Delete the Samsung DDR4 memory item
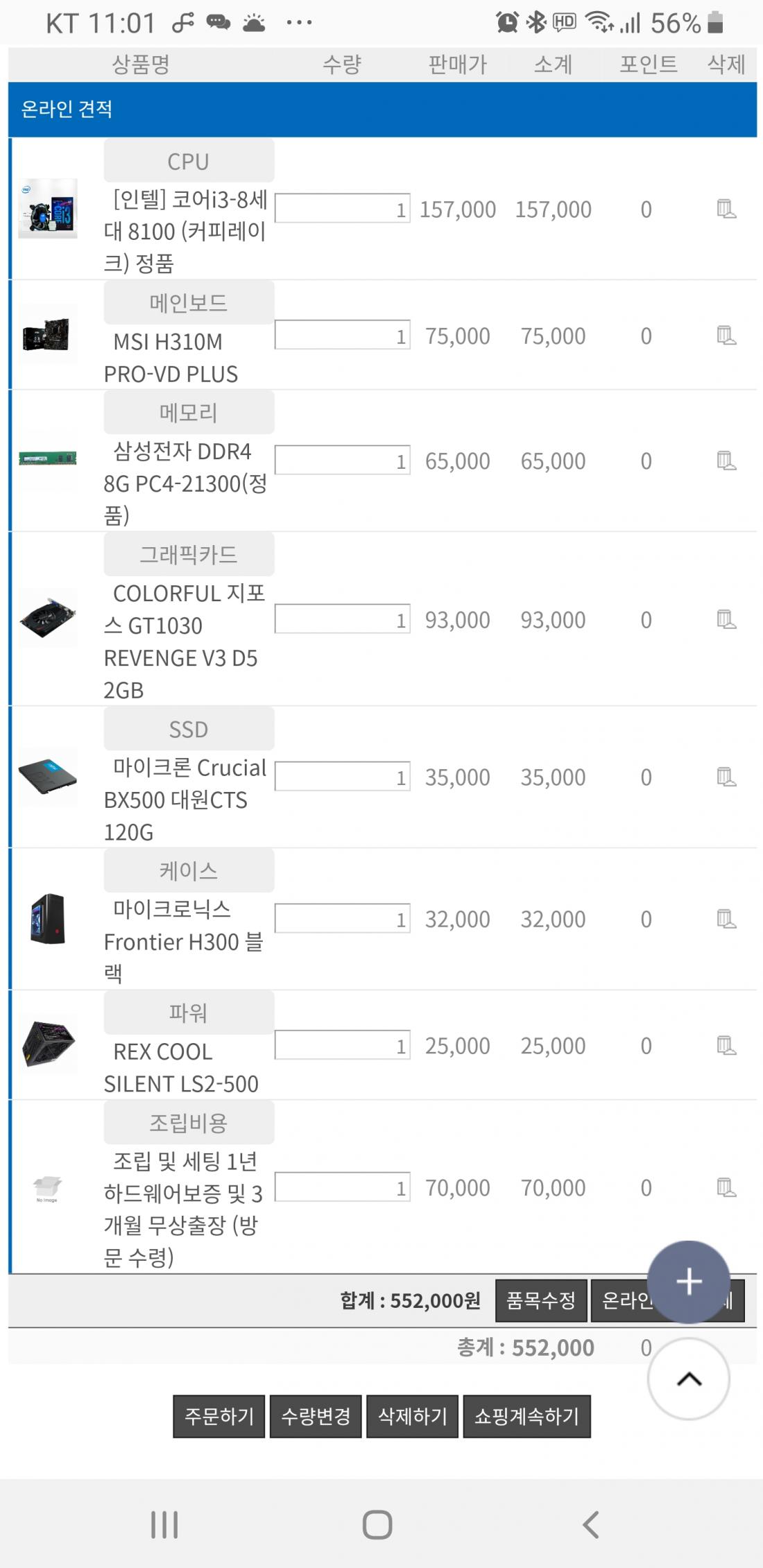 click(726, 460)
